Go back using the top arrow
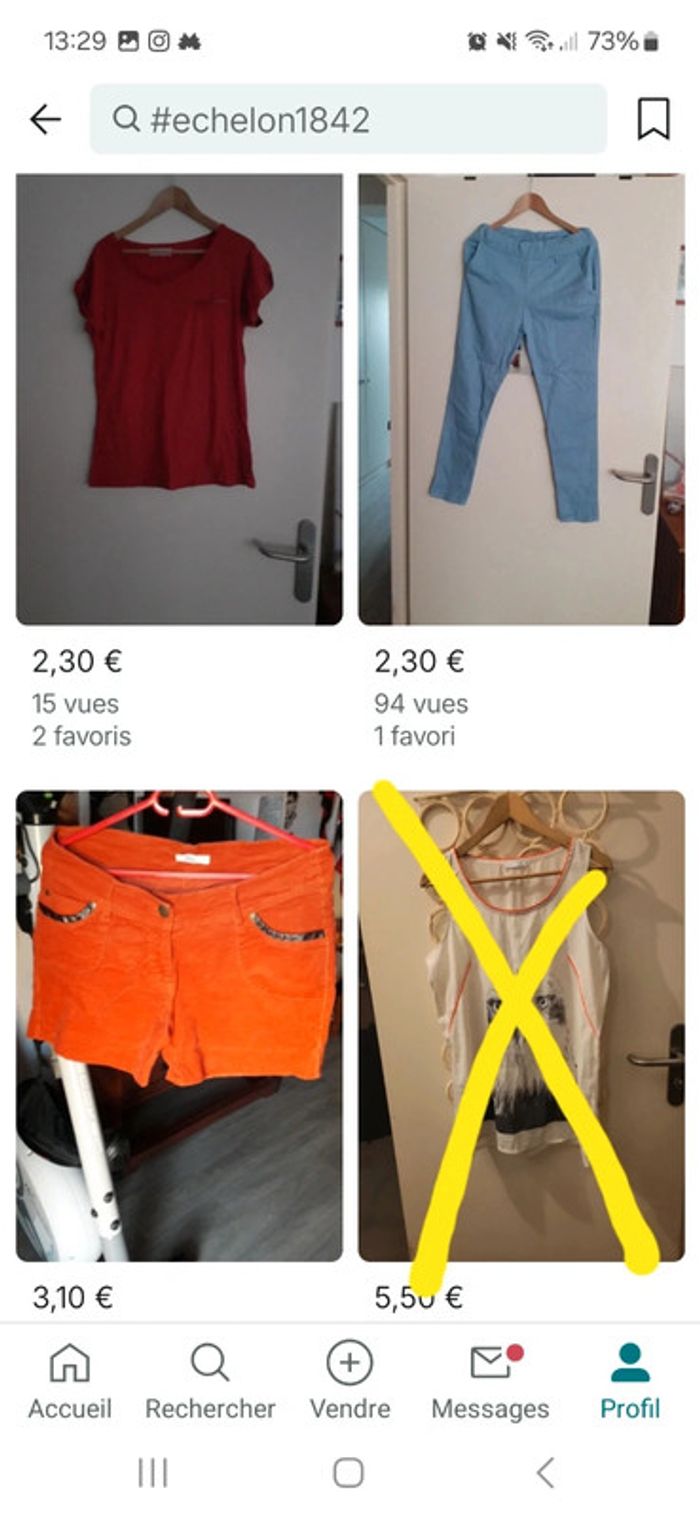The image size is (700, 1518). (45, 120)
